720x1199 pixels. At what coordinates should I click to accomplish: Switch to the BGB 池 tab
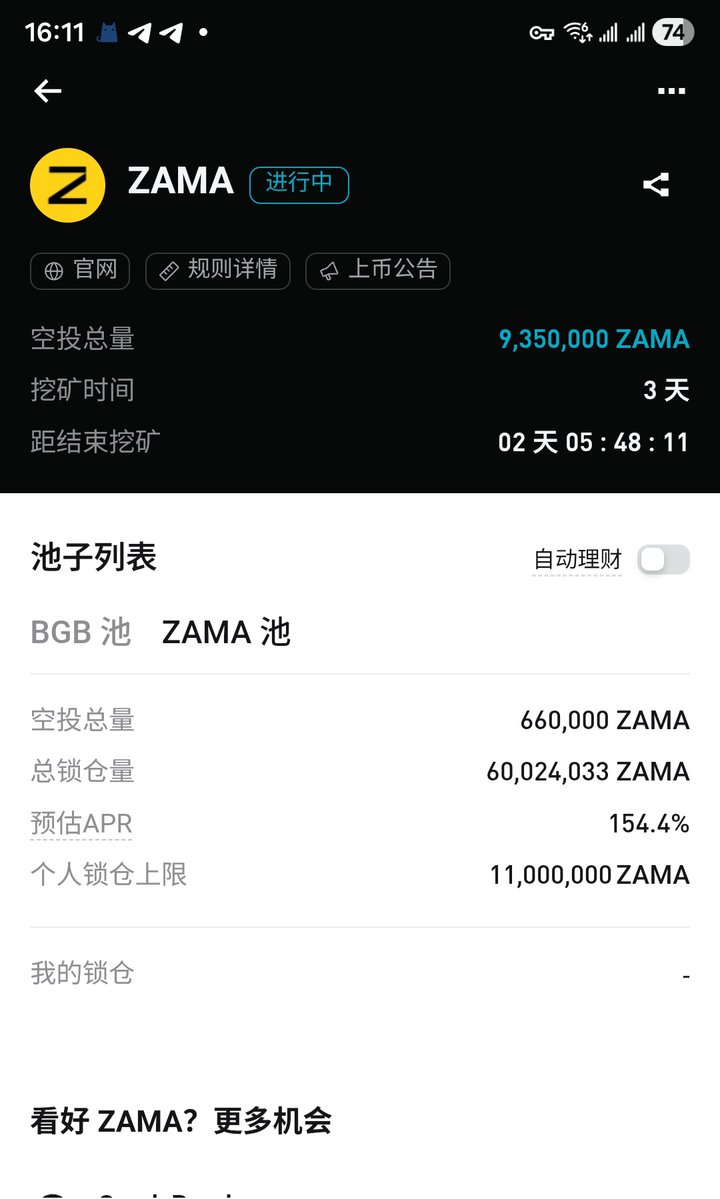pos(81,632)
